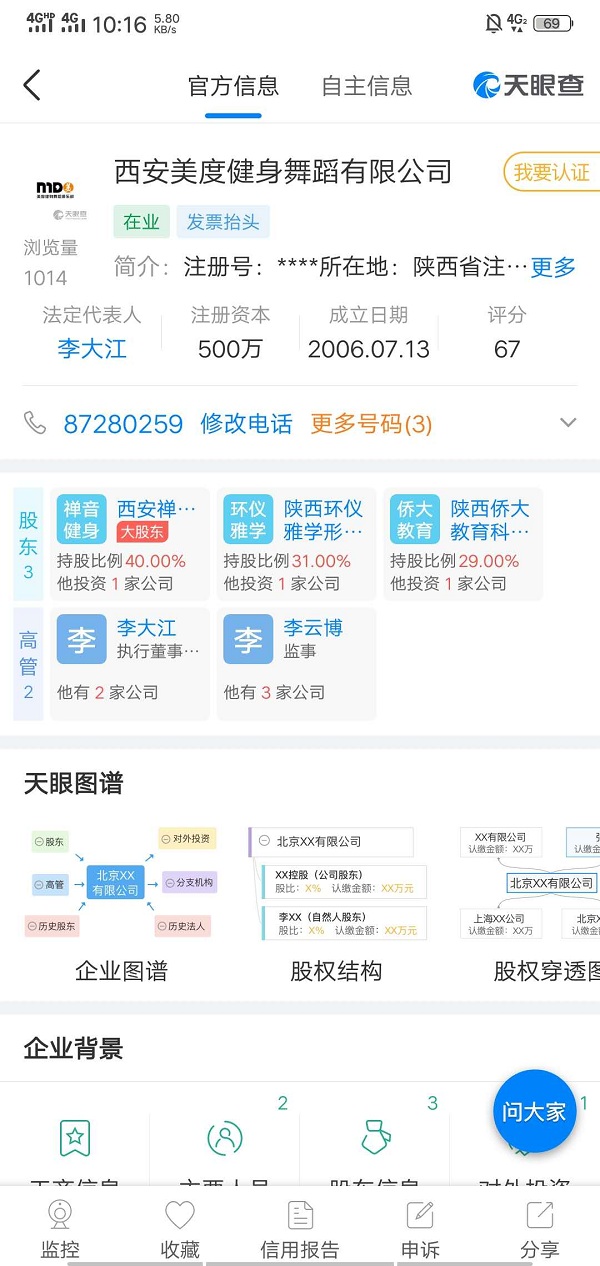Select the 官方信息 tab

[x=233, y=86]
